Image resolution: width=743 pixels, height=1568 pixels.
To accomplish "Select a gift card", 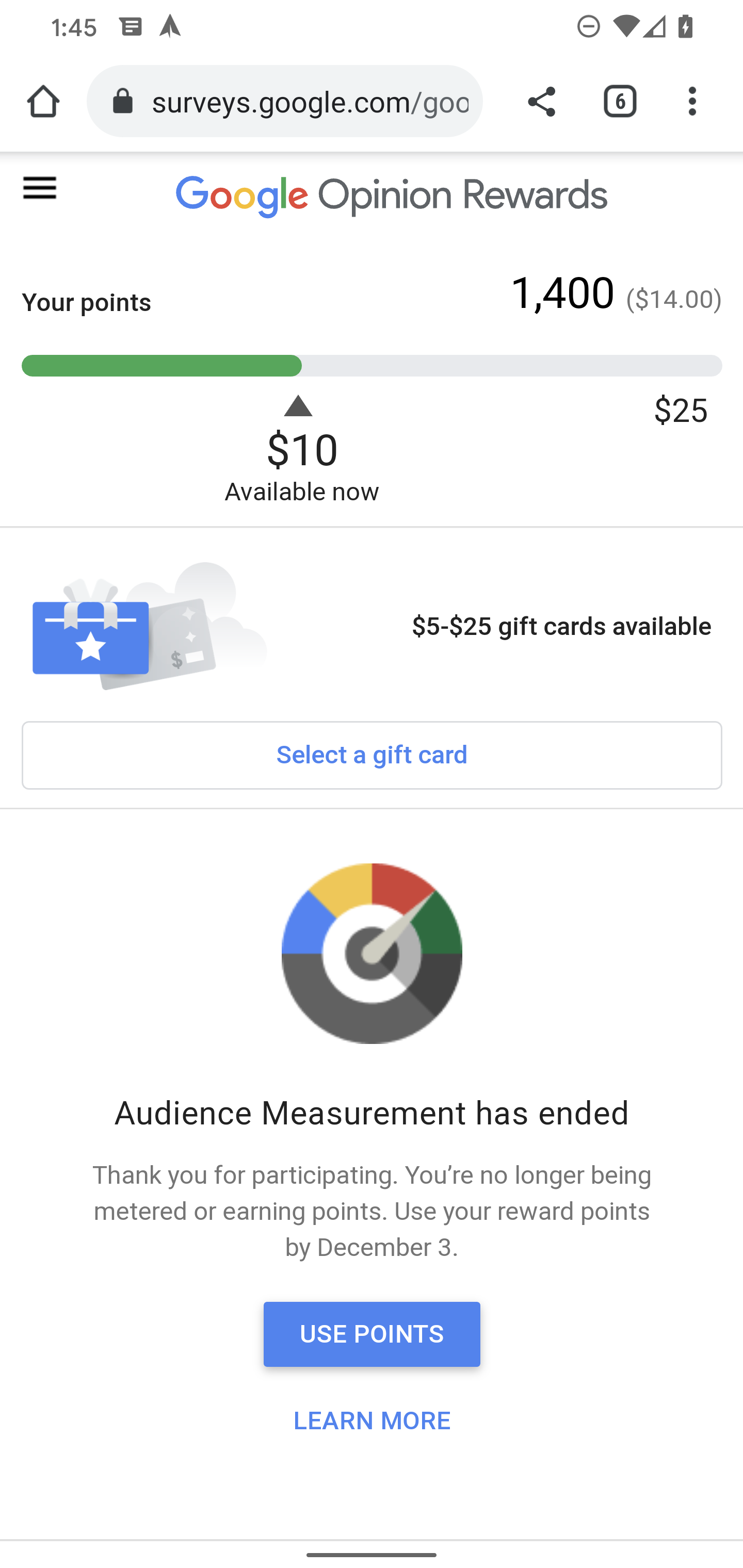I will [372, 755].
